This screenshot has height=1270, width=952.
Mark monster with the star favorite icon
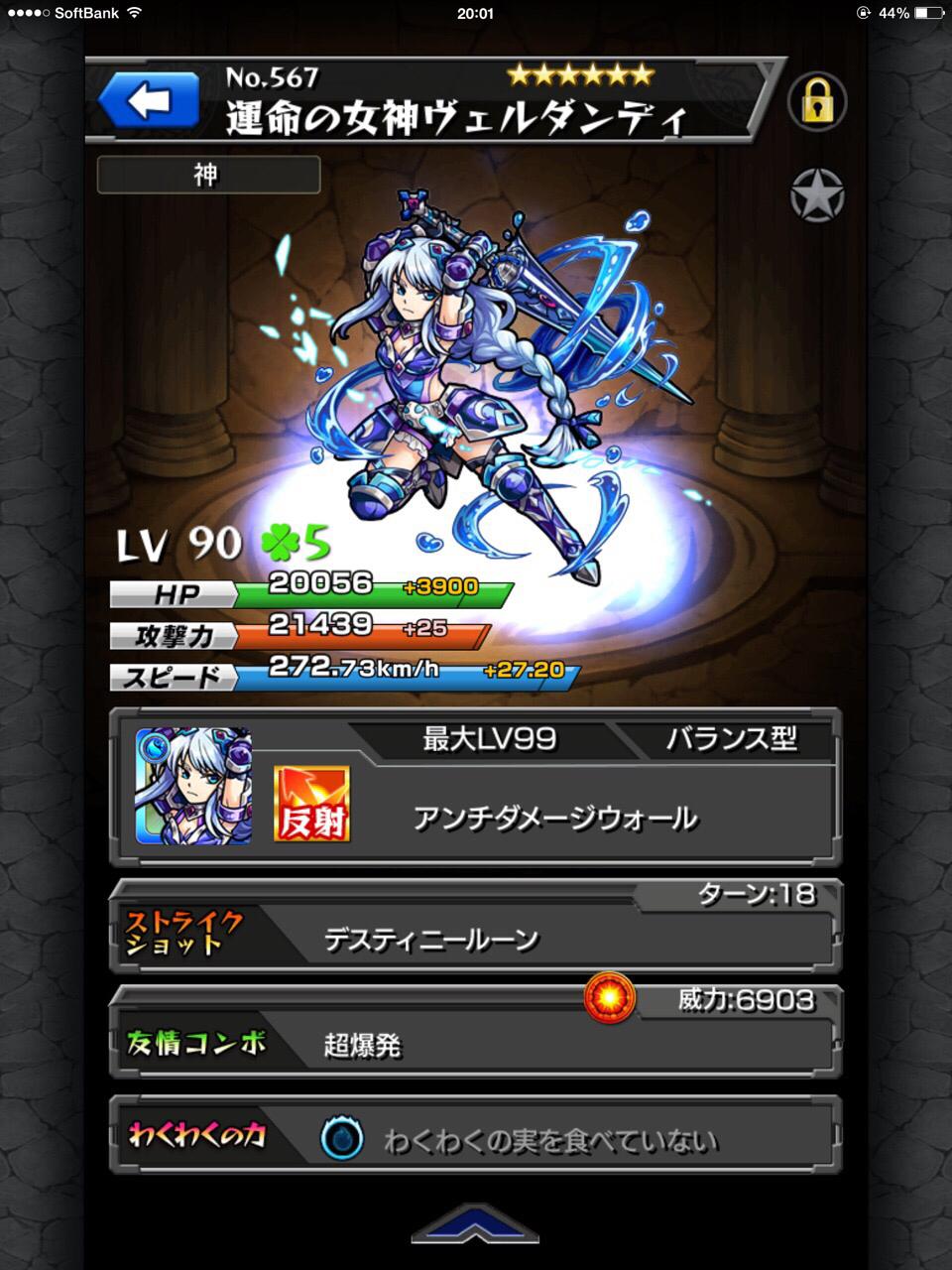coord(816,195)
